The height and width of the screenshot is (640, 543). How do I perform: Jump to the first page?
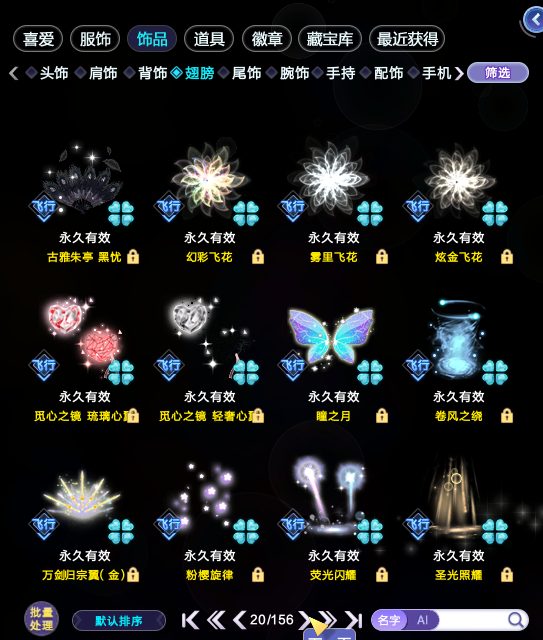coord(190,620)
